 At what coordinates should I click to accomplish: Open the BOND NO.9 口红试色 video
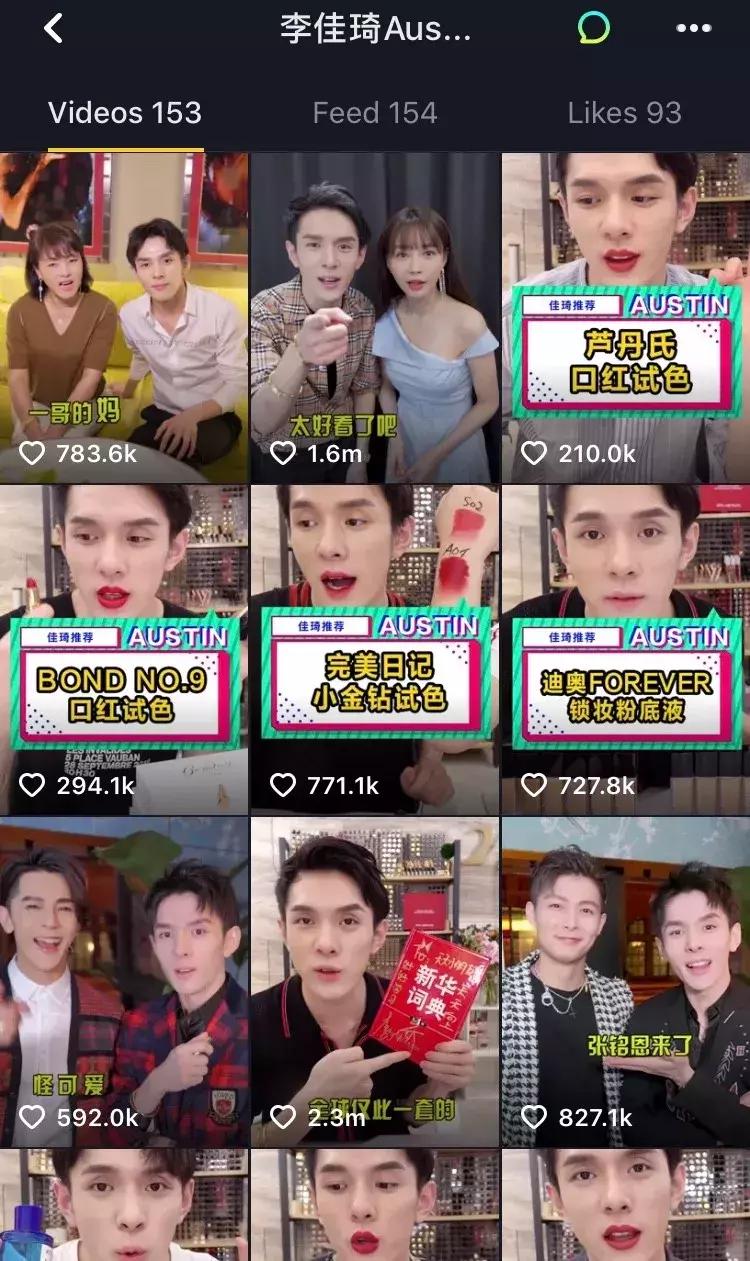[124, 650]
